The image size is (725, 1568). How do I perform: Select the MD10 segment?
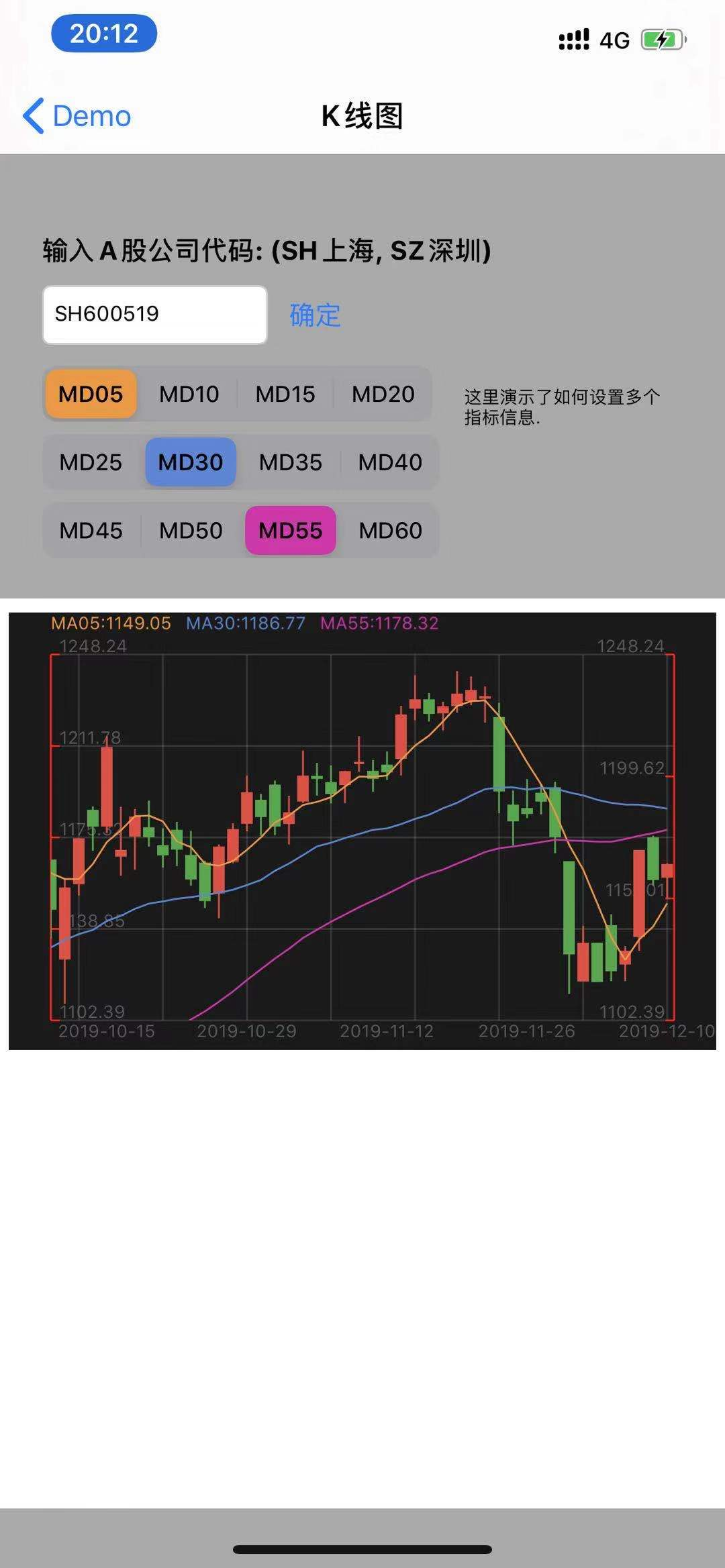(x=189, y=394)
